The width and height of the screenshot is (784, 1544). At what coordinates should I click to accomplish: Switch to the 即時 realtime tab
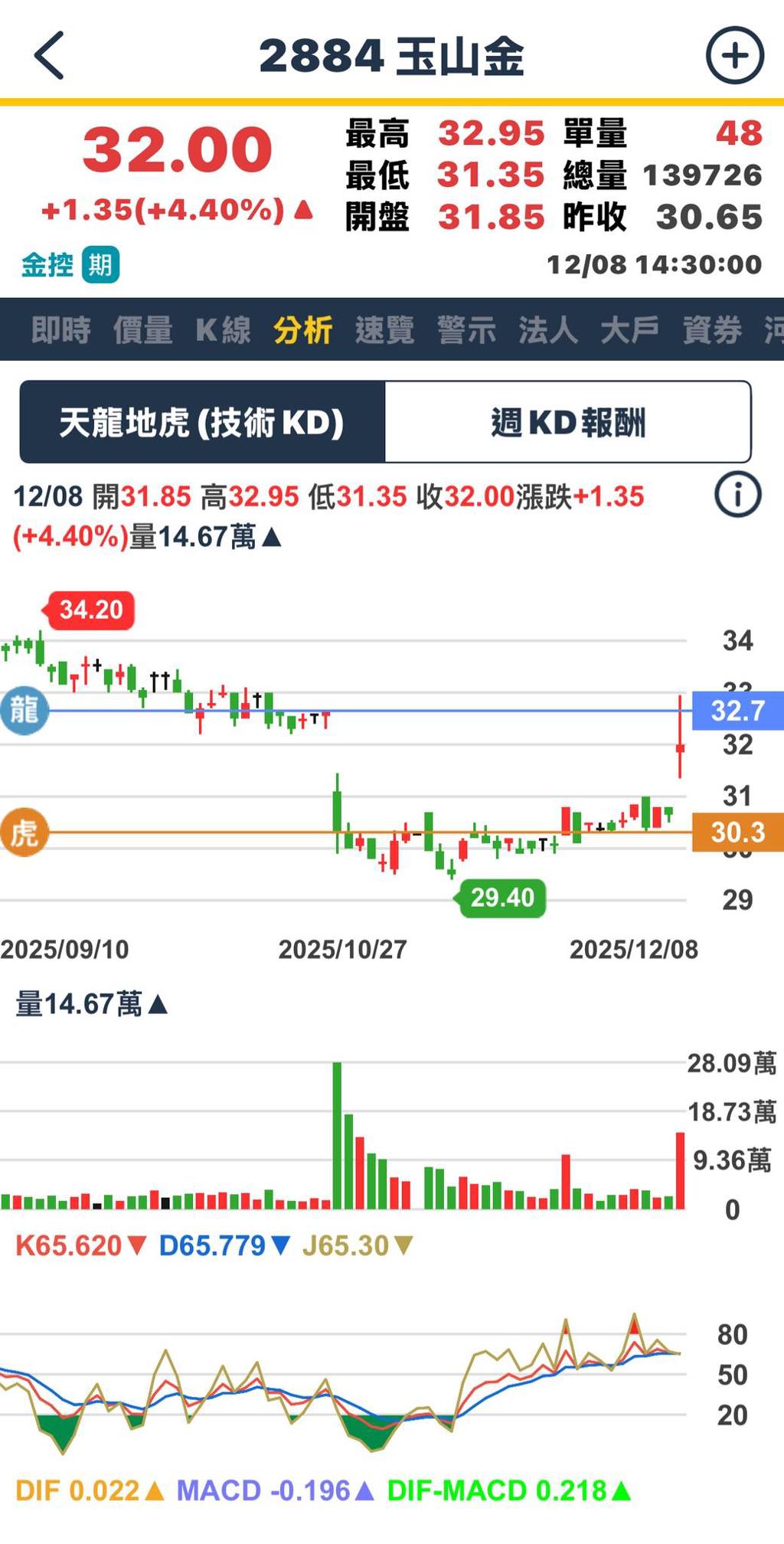tap(60, 331)
